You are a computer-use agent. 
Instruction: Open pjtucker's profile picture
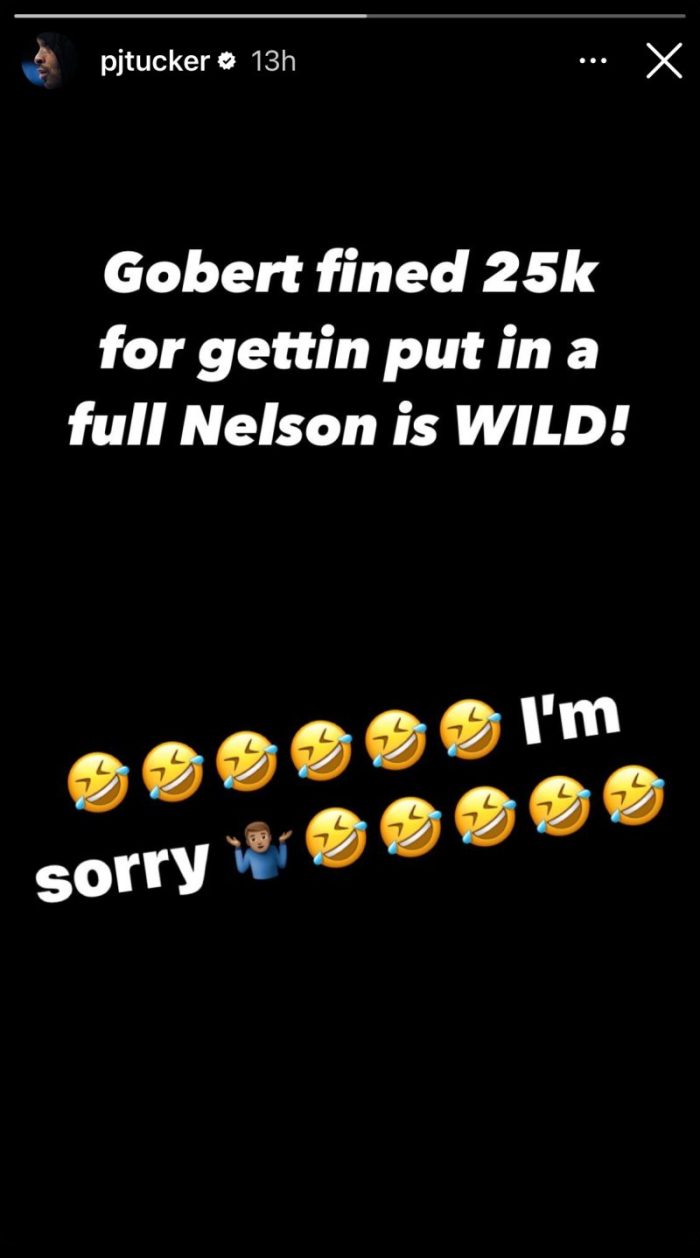tap(49, 61)
